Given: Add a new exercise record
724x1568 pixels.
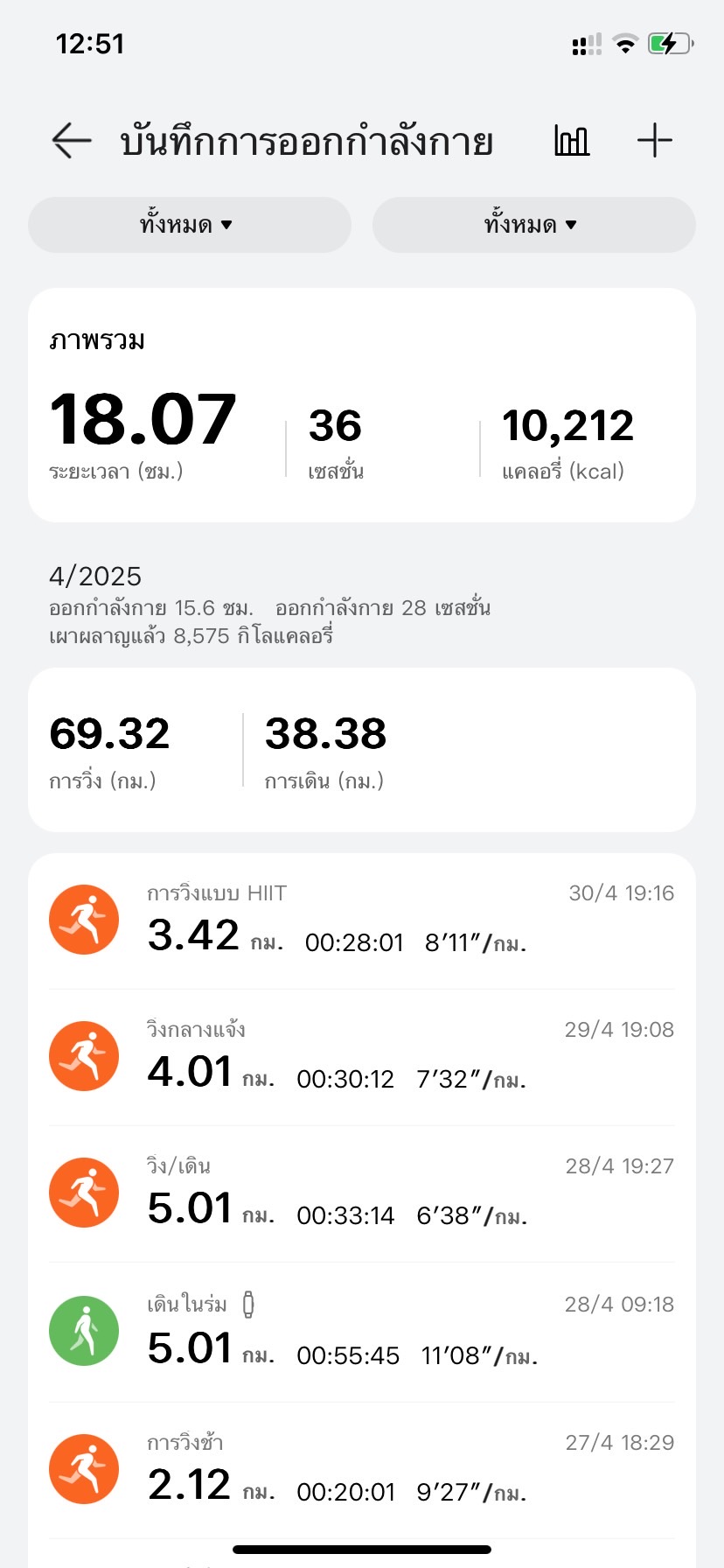Looking at the screenshot, I should click(654, 140).
